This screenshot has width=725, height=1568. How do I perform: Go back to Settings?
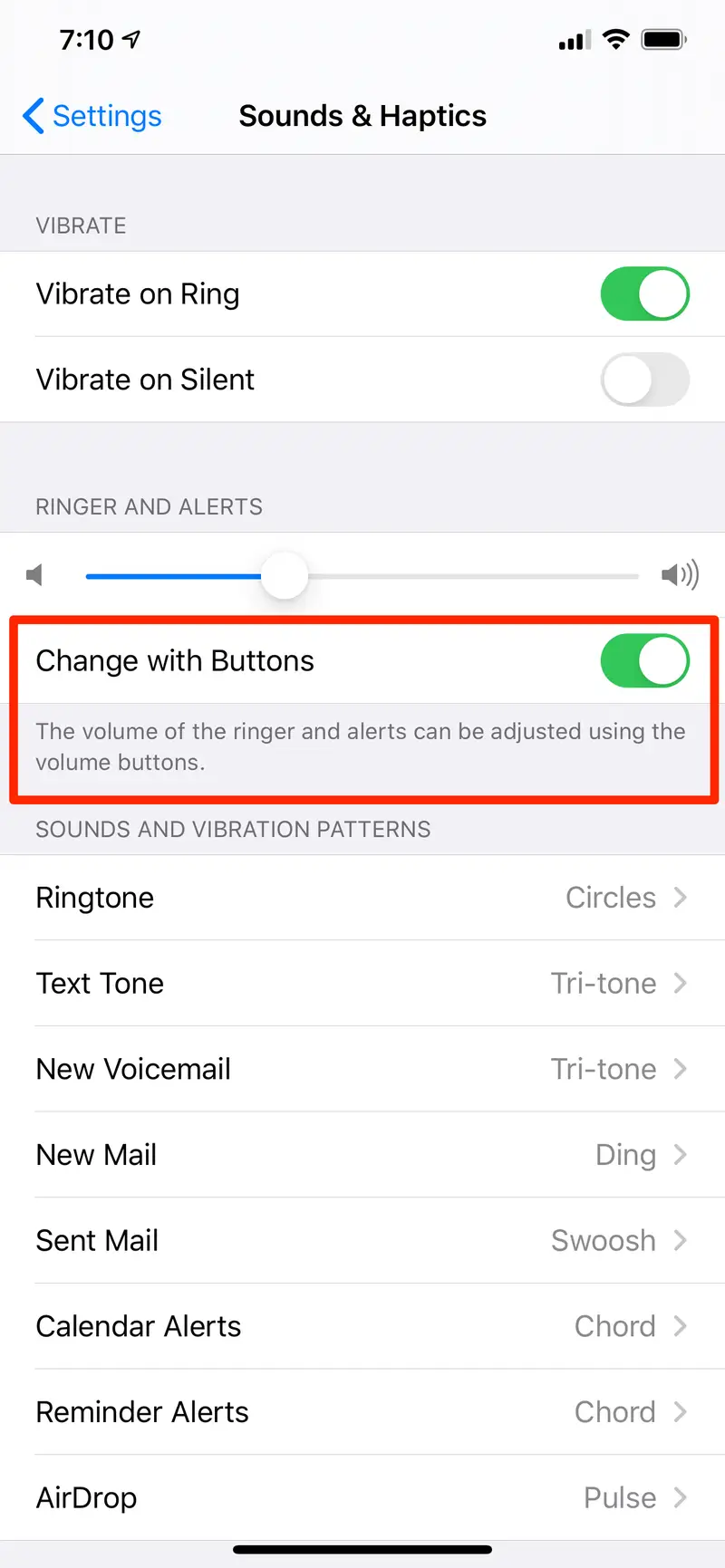[x=92, y=116]
